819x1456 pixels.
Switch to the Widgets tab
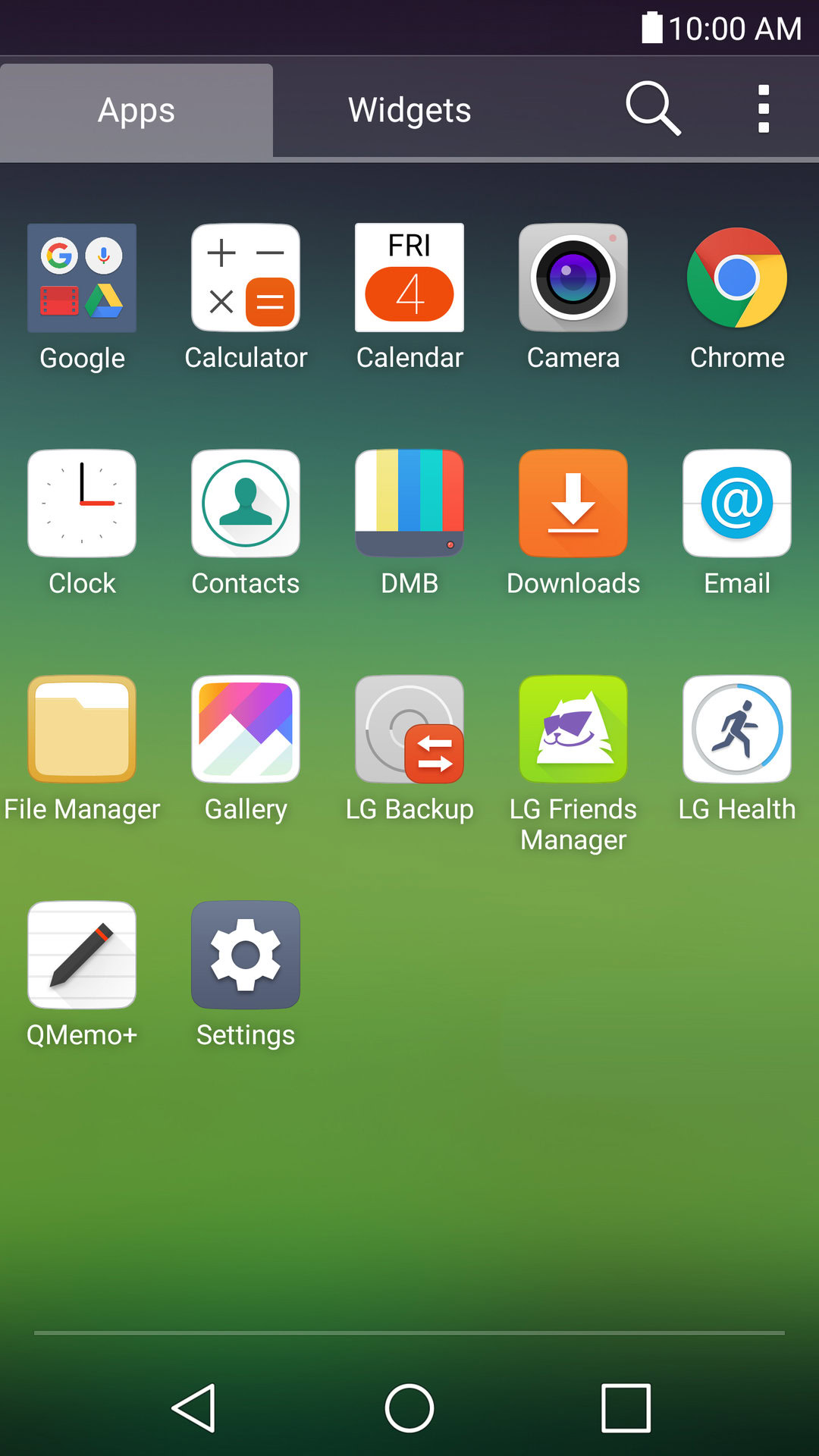tap(409, 110)
